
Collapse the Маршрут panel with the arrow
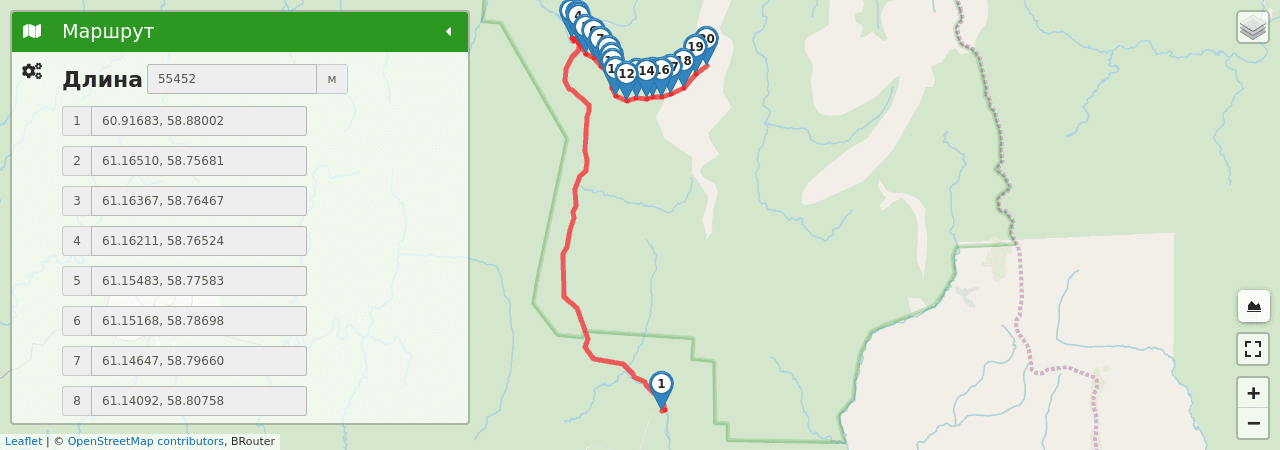click(x=448, y=31)
